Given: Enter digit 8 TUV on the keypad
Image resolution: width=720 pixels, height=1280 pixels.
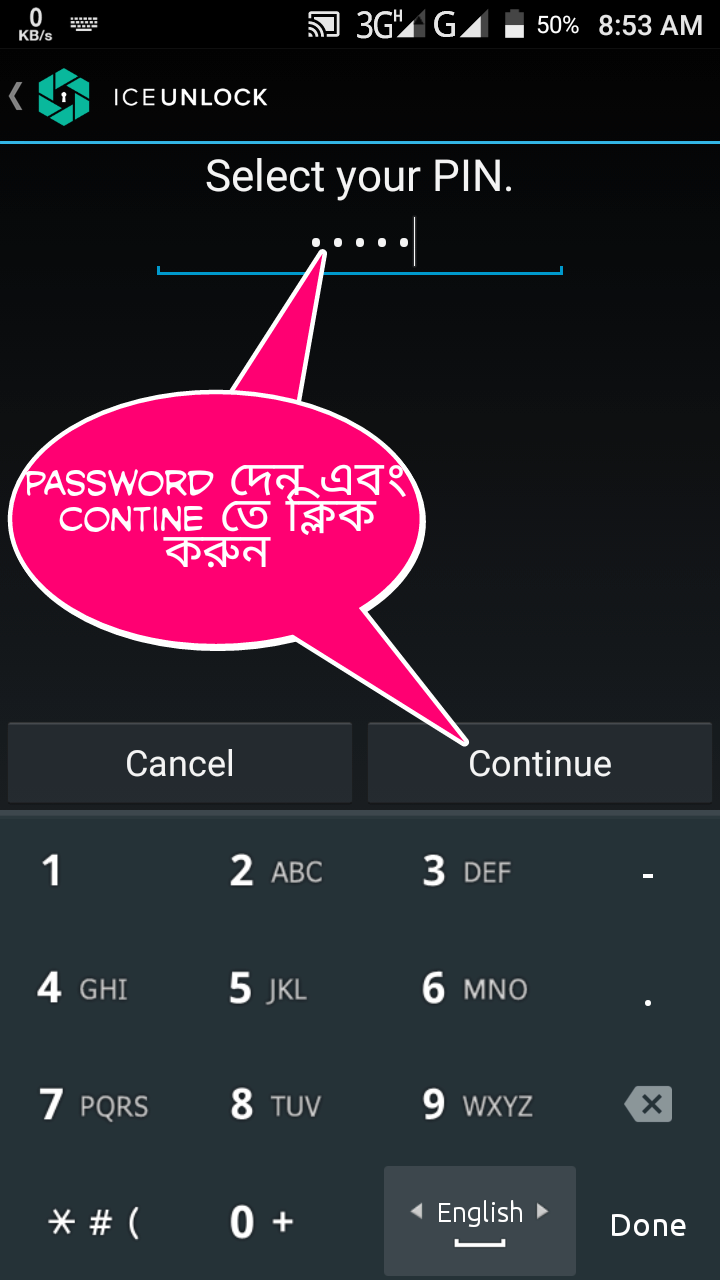Looking at the screenshot, I should click(275, 1105).
